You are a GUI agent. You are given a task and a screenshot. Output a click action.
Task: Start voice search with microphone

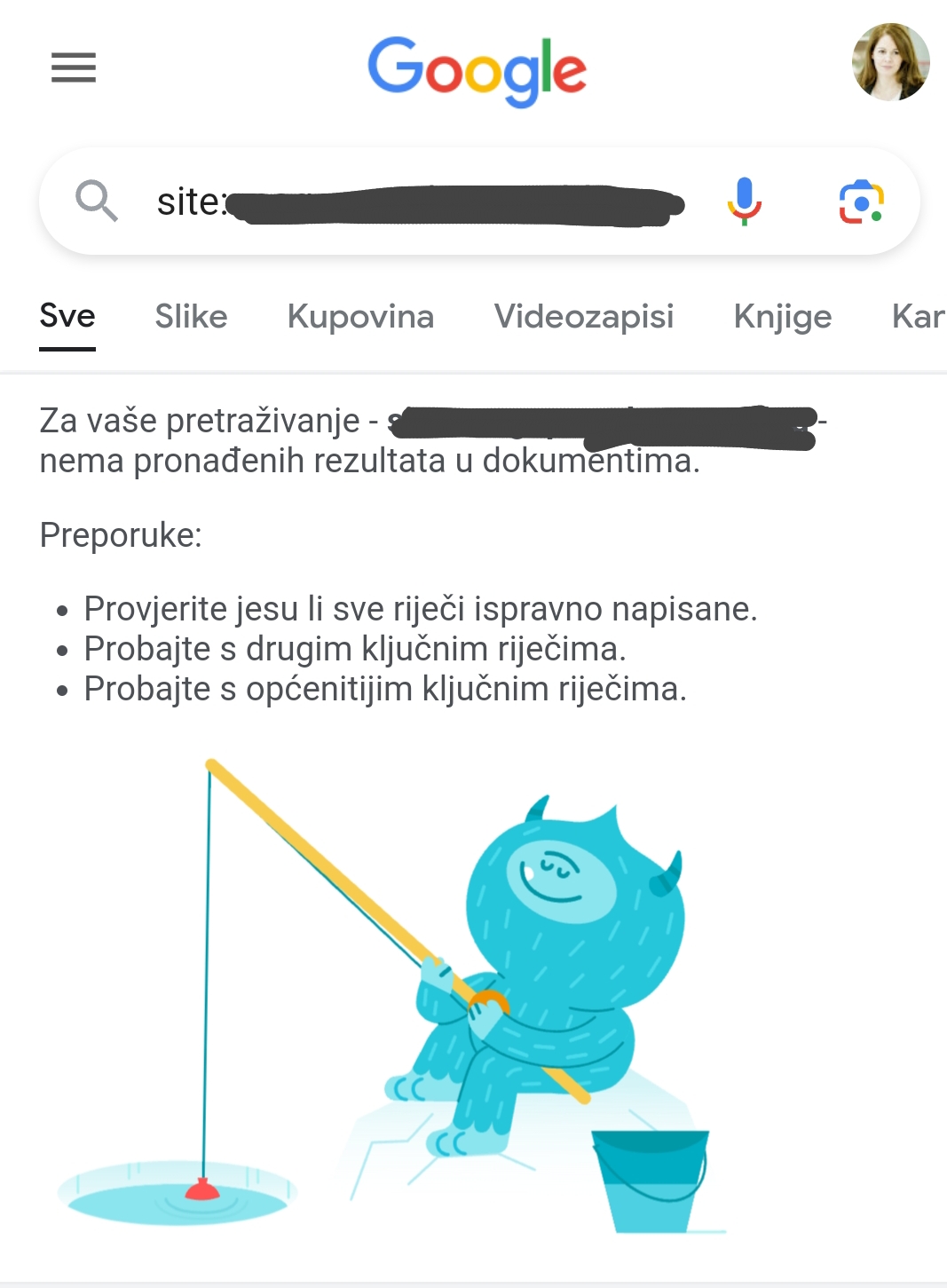(744, 201)
